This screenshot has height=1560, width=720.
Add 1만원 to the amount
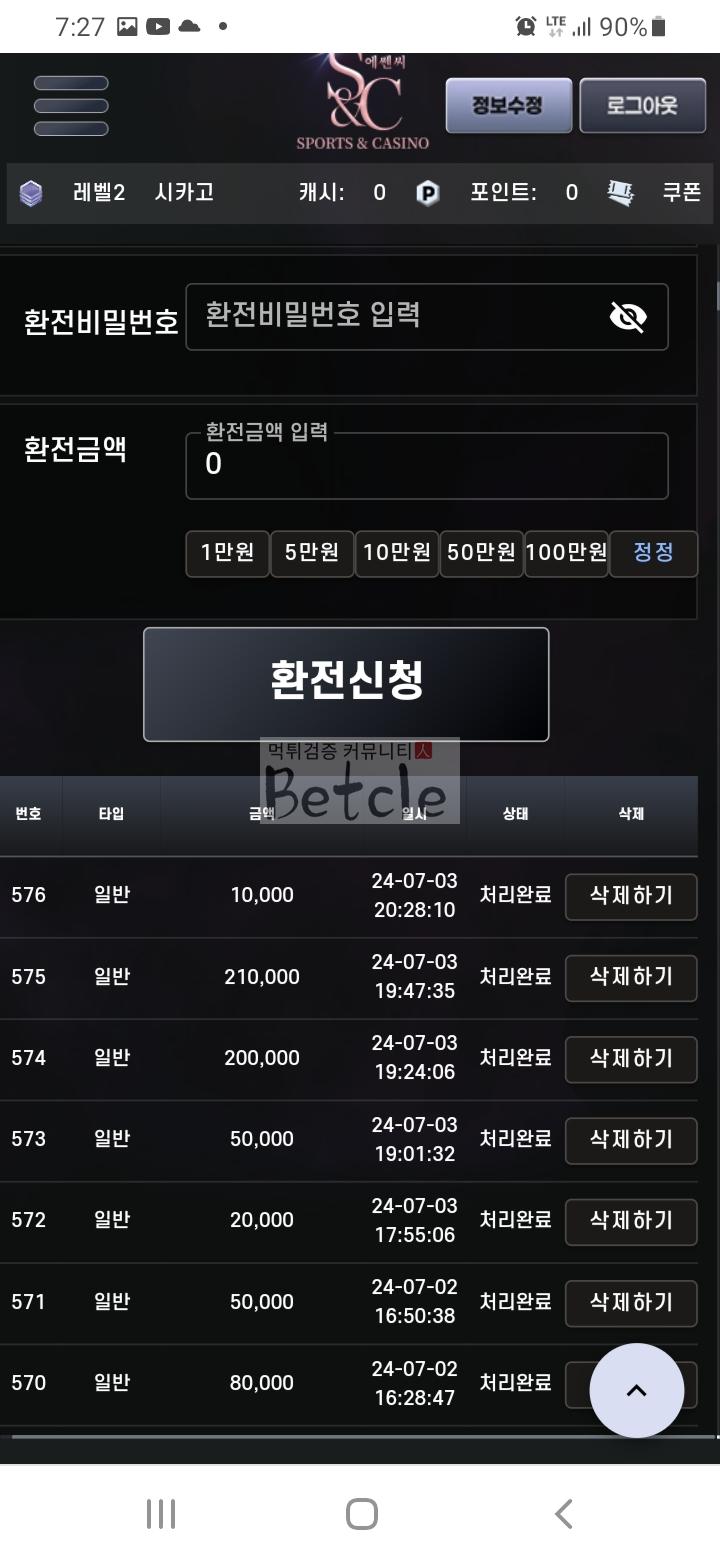tap(227, 553)
